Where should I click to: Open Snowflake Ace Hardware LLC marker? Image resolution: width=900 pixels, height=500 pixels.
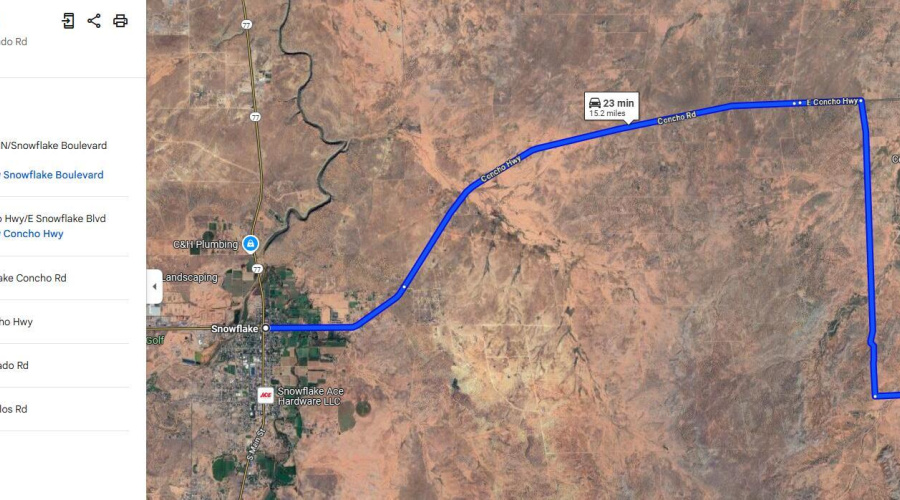266,395
